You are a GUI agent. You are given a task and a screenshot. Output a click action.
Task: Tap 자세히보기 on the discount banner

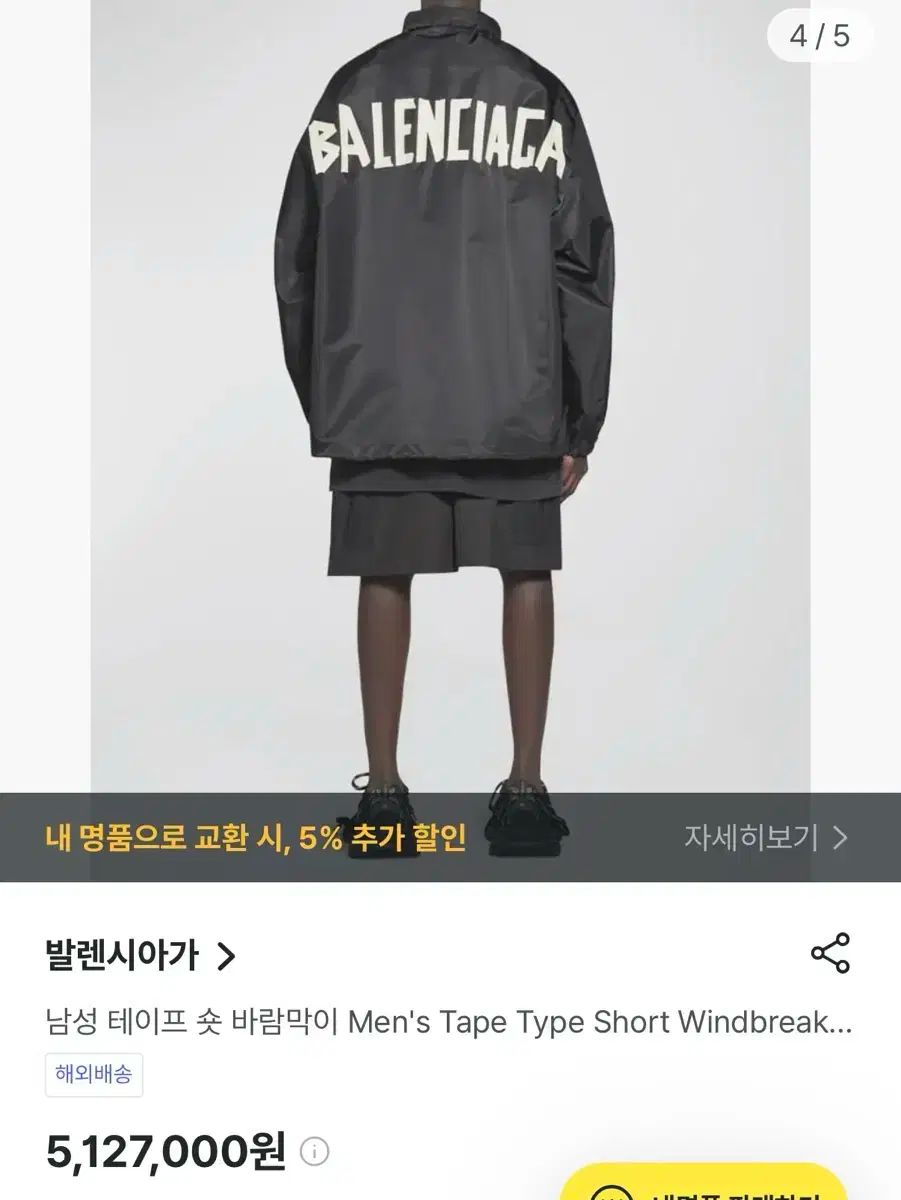(765, 837)
